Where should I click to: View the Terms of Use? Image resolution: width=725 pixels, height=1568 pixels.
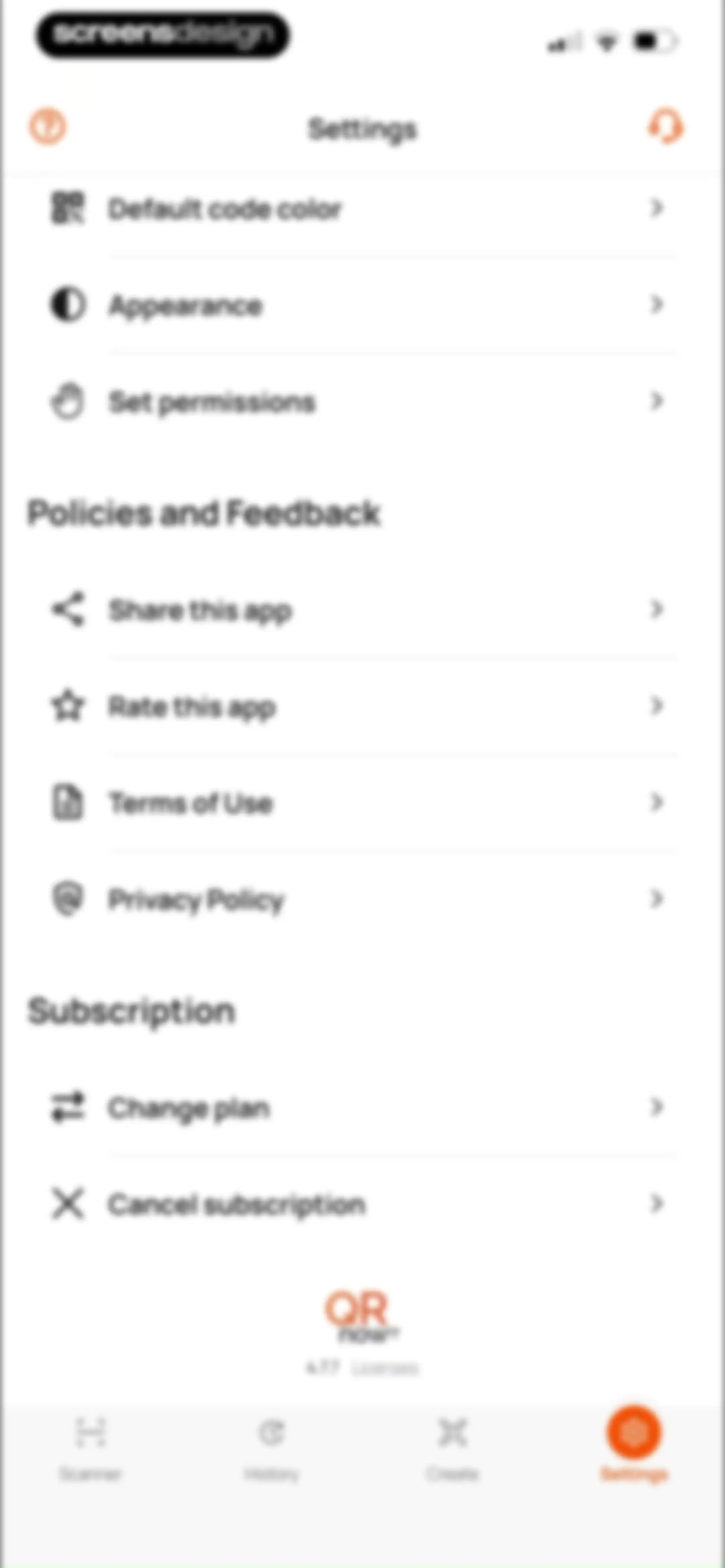(363, 802)
